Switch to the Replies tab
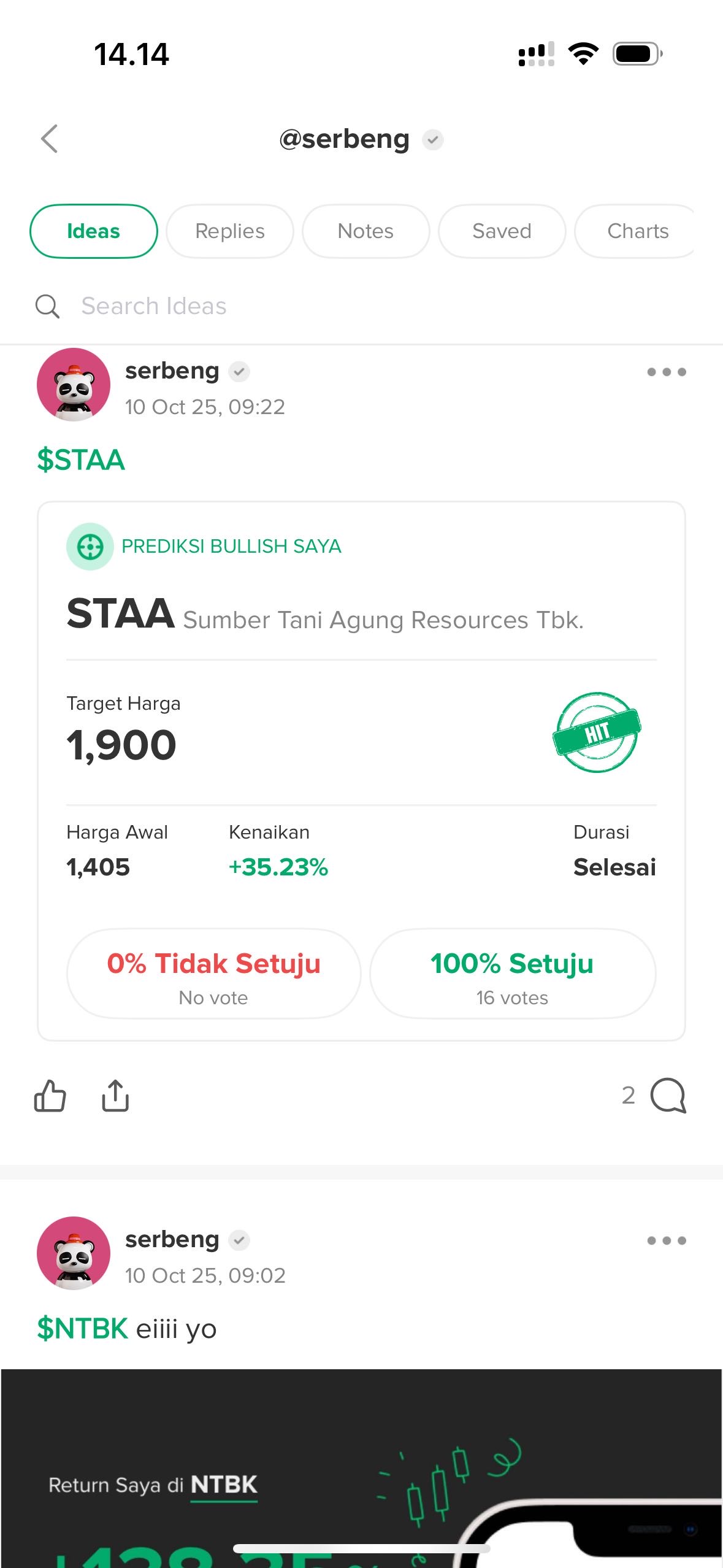The width and height of the screenshot is (723, 1568). (229, 231)
